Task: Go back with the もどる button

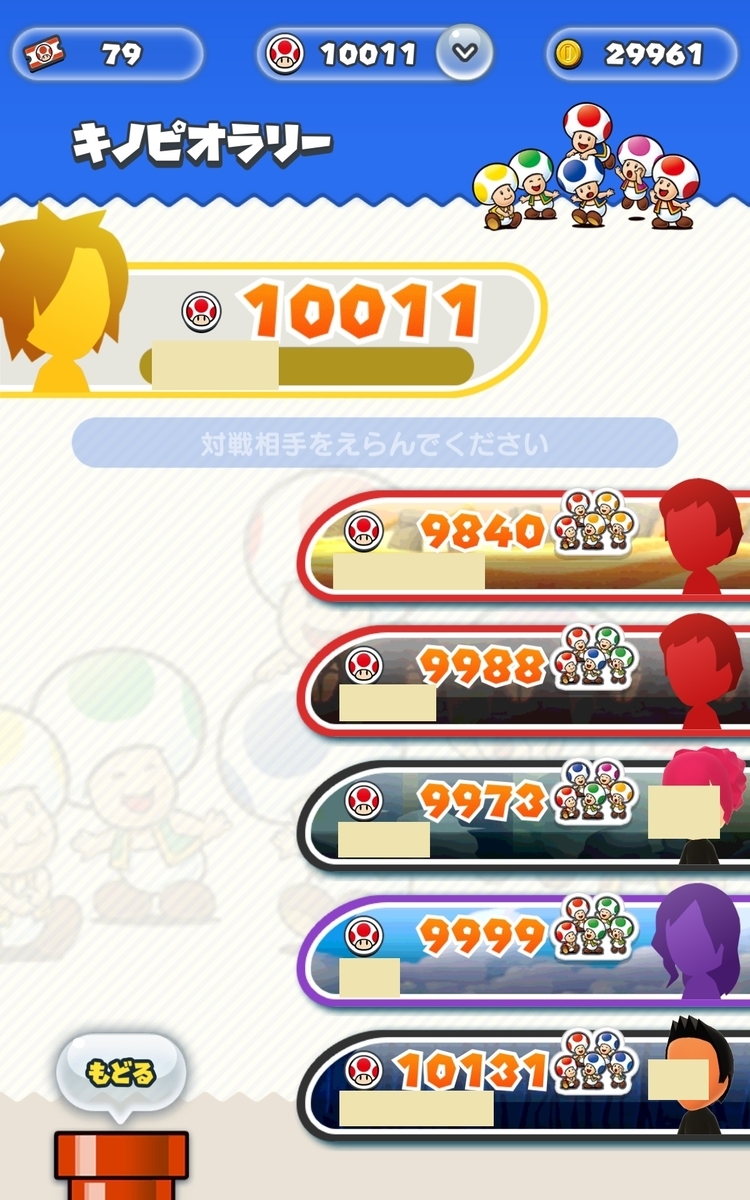Action: (x=121, y=1075)
